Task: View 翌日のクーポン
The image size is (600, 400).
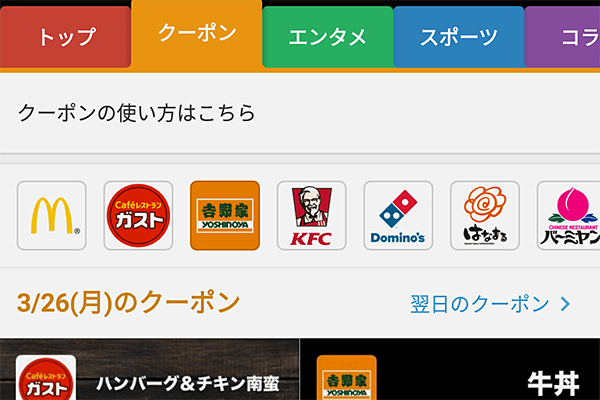Action: 490,304
